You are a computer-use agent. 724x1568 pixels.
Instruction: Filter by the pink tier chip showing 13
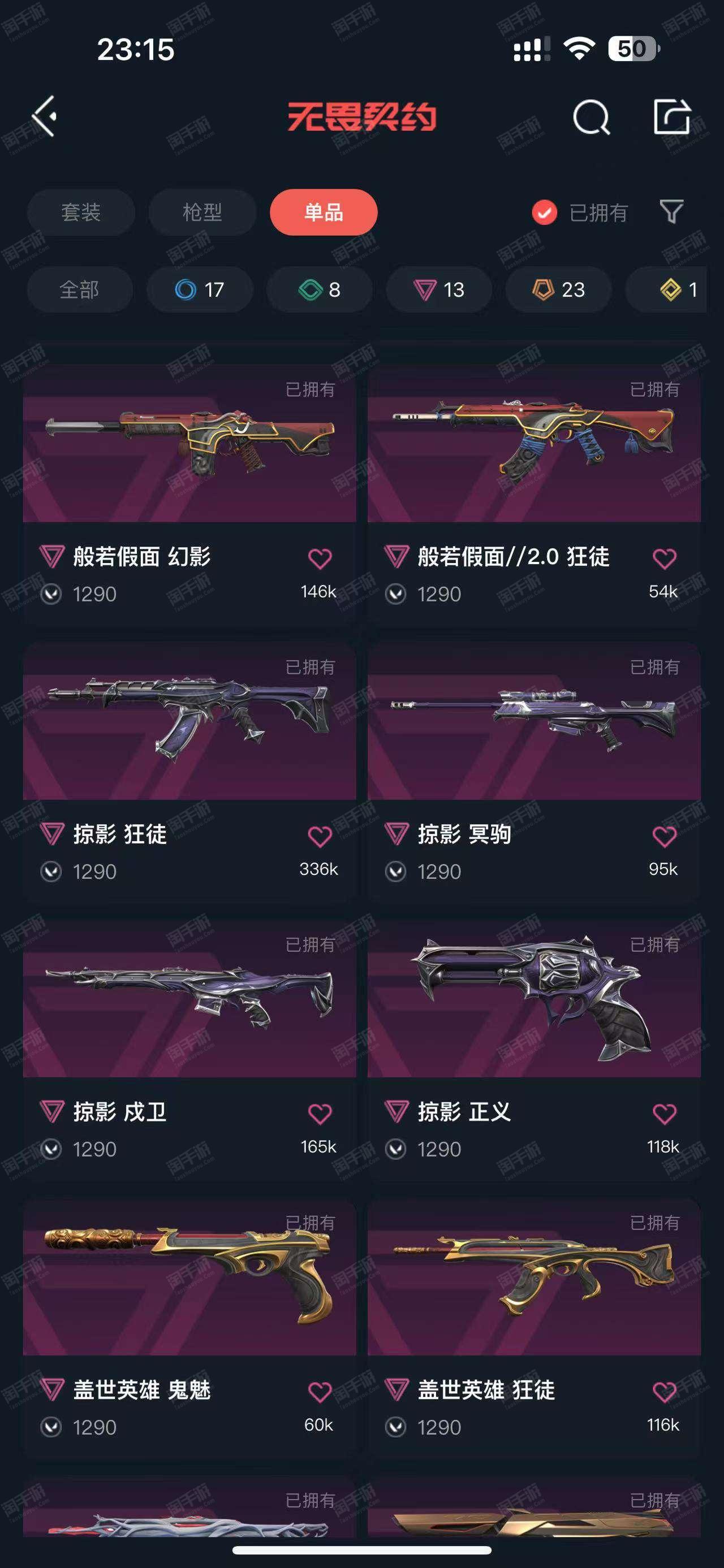439,290
